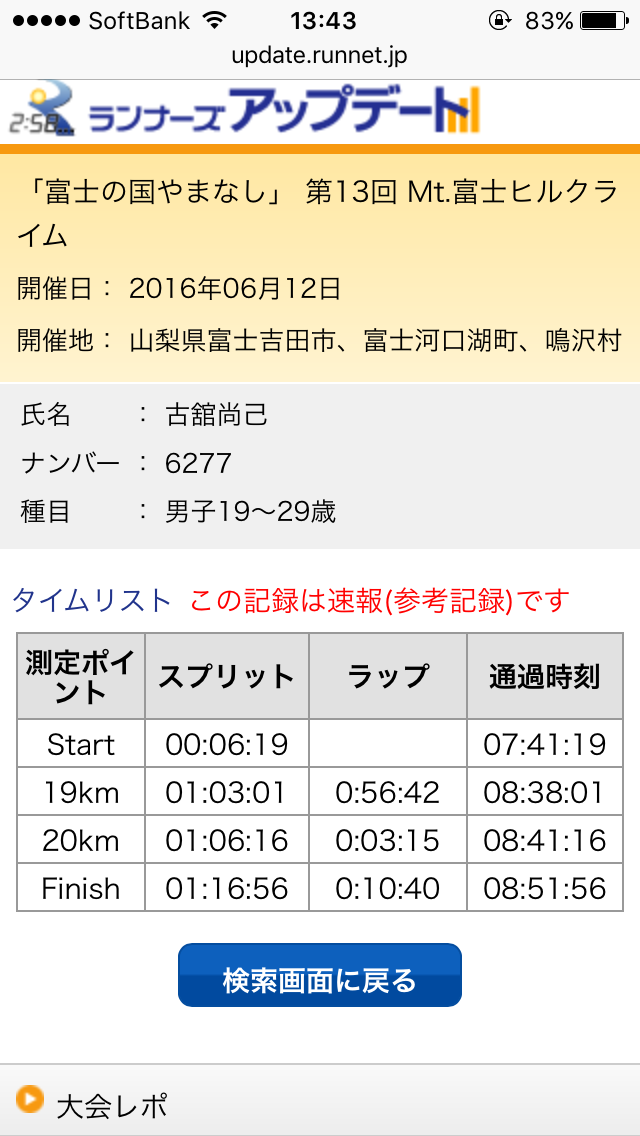The height and width of the screenshot is (1136, 640).
Task: Open the 大会レポ section
Action: [111, 1104]
